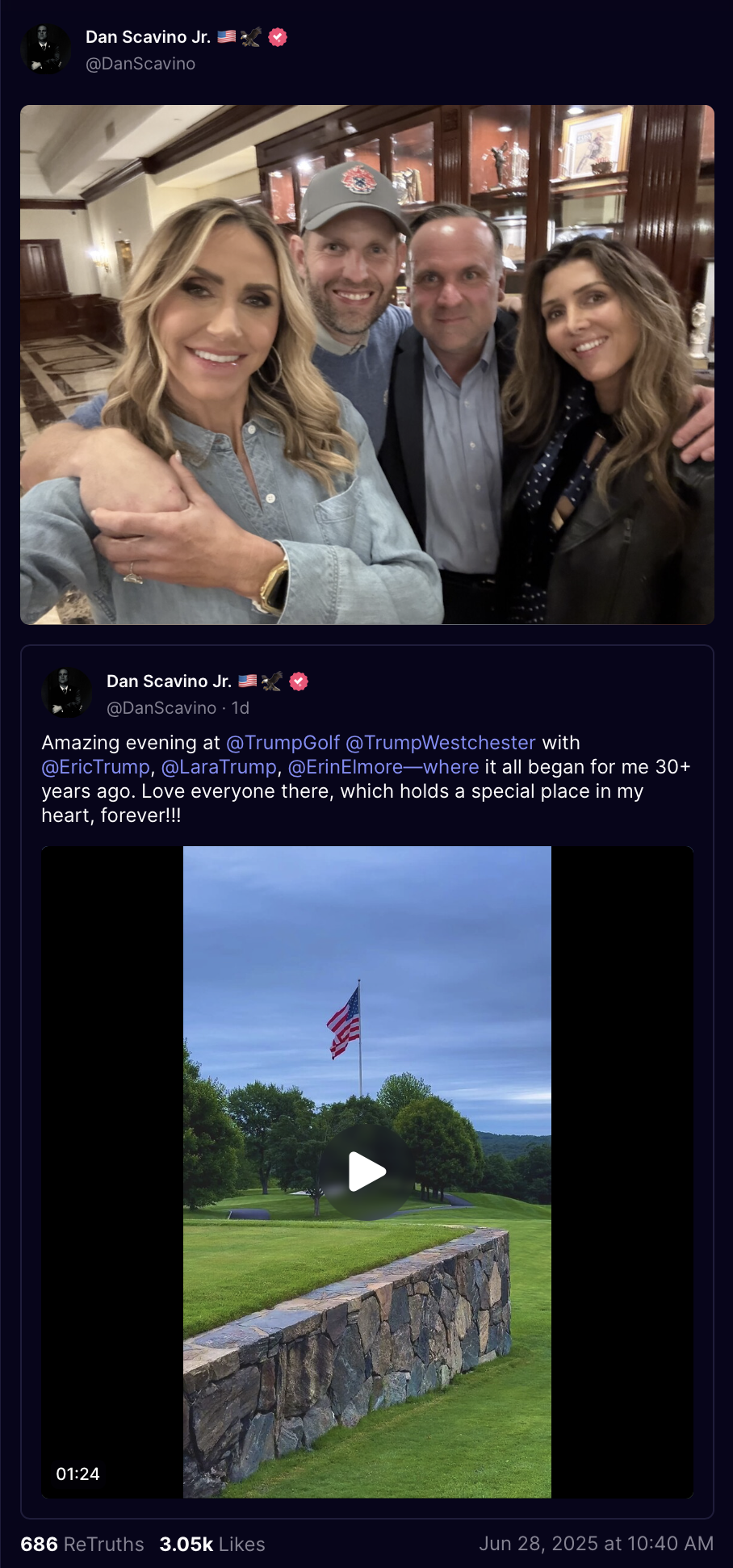This screenshot has height=1568, width=733.
Task: View the 686 ReTruths list
Action: (x=82, y=1544)
